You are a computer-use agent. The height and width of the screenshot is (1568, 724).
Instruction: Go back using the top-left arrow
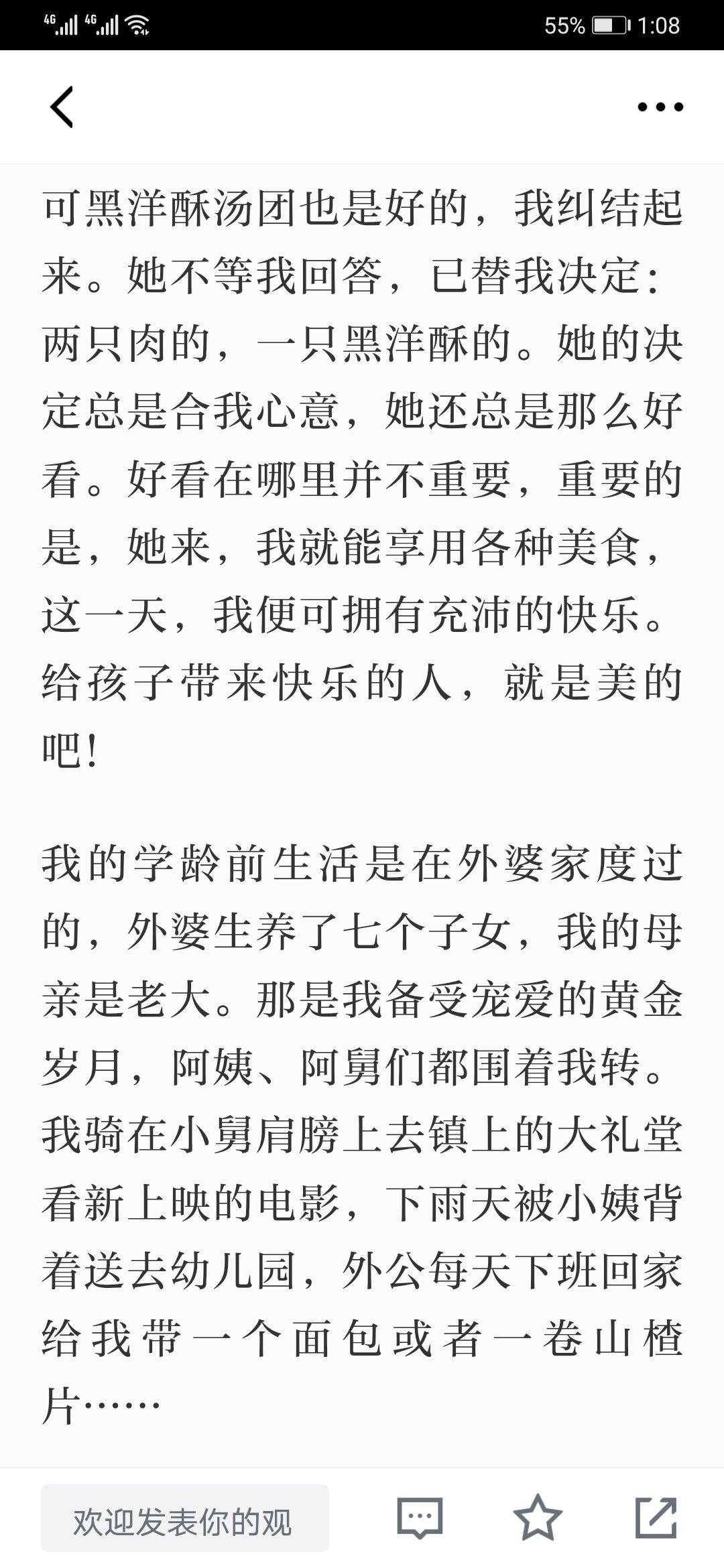(x=62, y=107)
